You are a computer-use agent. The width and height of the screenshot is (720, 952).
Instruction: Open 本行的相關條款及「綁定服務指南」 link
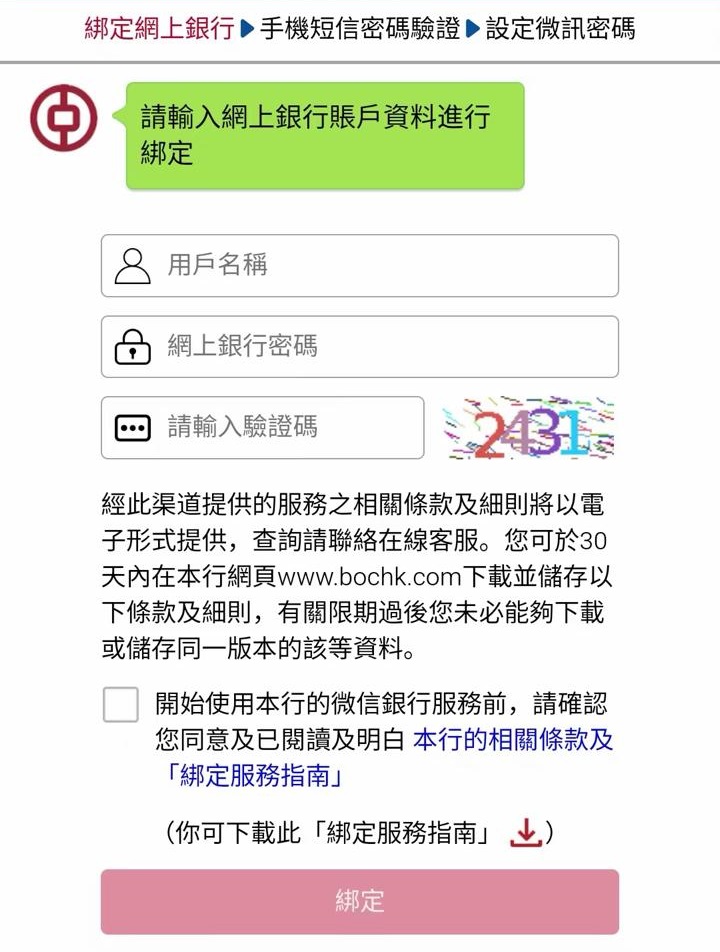pyautogui.click(x=512, y=741)
